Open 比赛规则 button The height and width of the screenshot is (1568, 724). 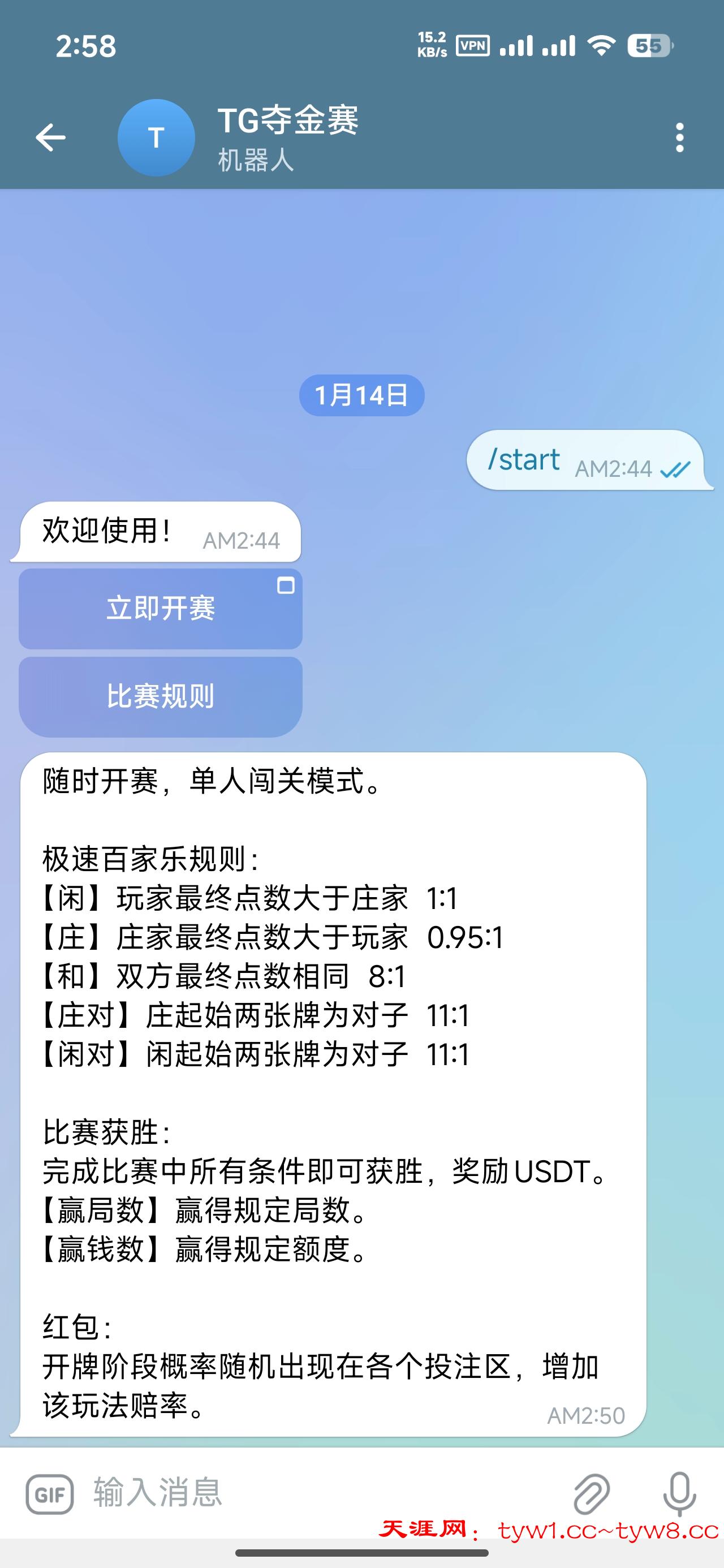point(161,696)
